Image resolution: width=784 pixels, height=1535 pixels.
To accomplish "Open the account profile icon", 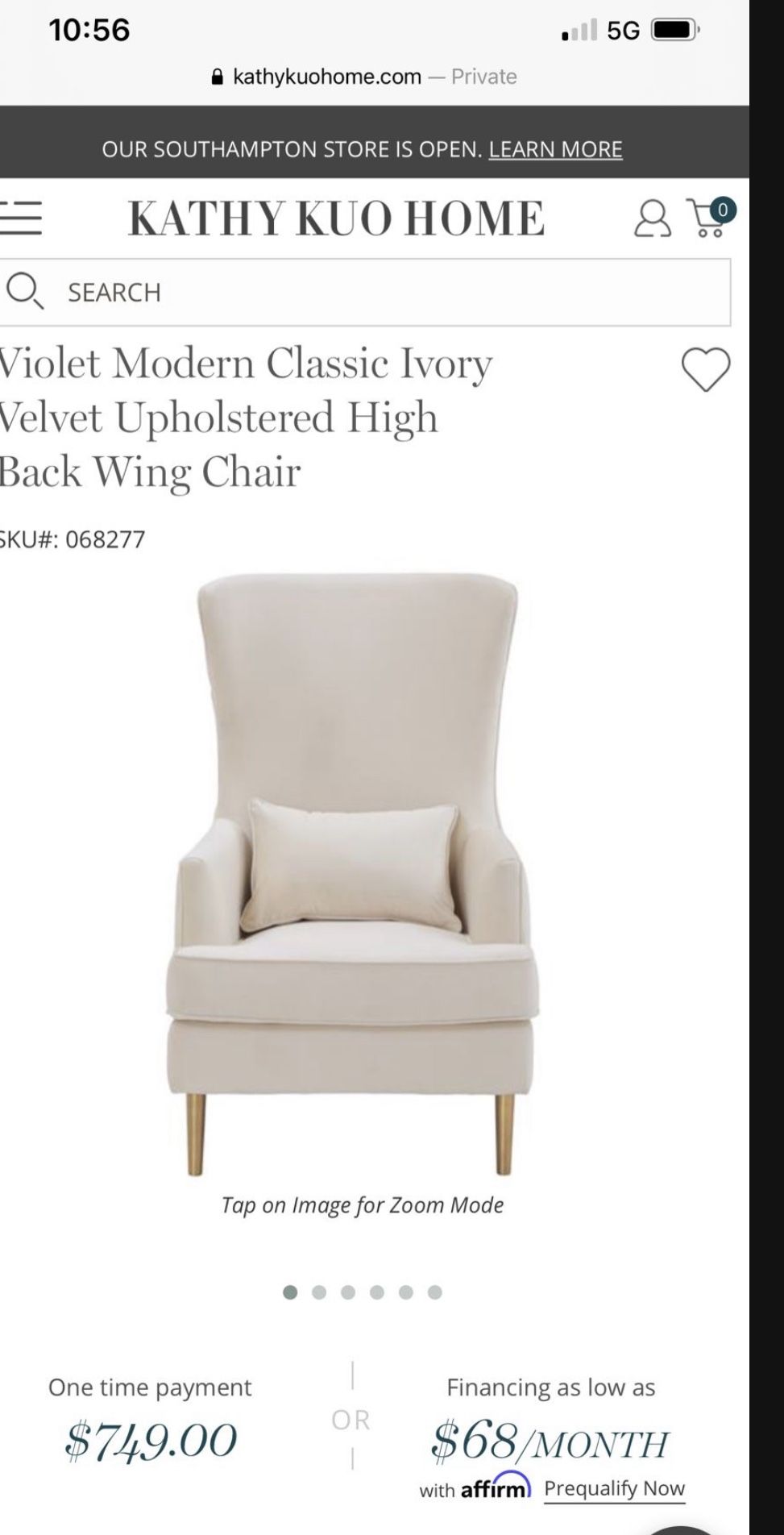I will [x=652, y=218].
